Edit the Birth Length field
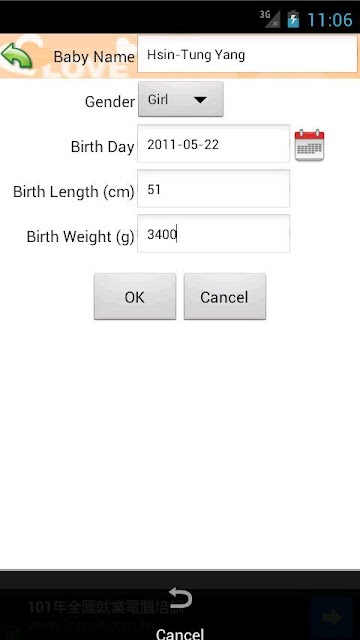 click(x=213, y=189)
